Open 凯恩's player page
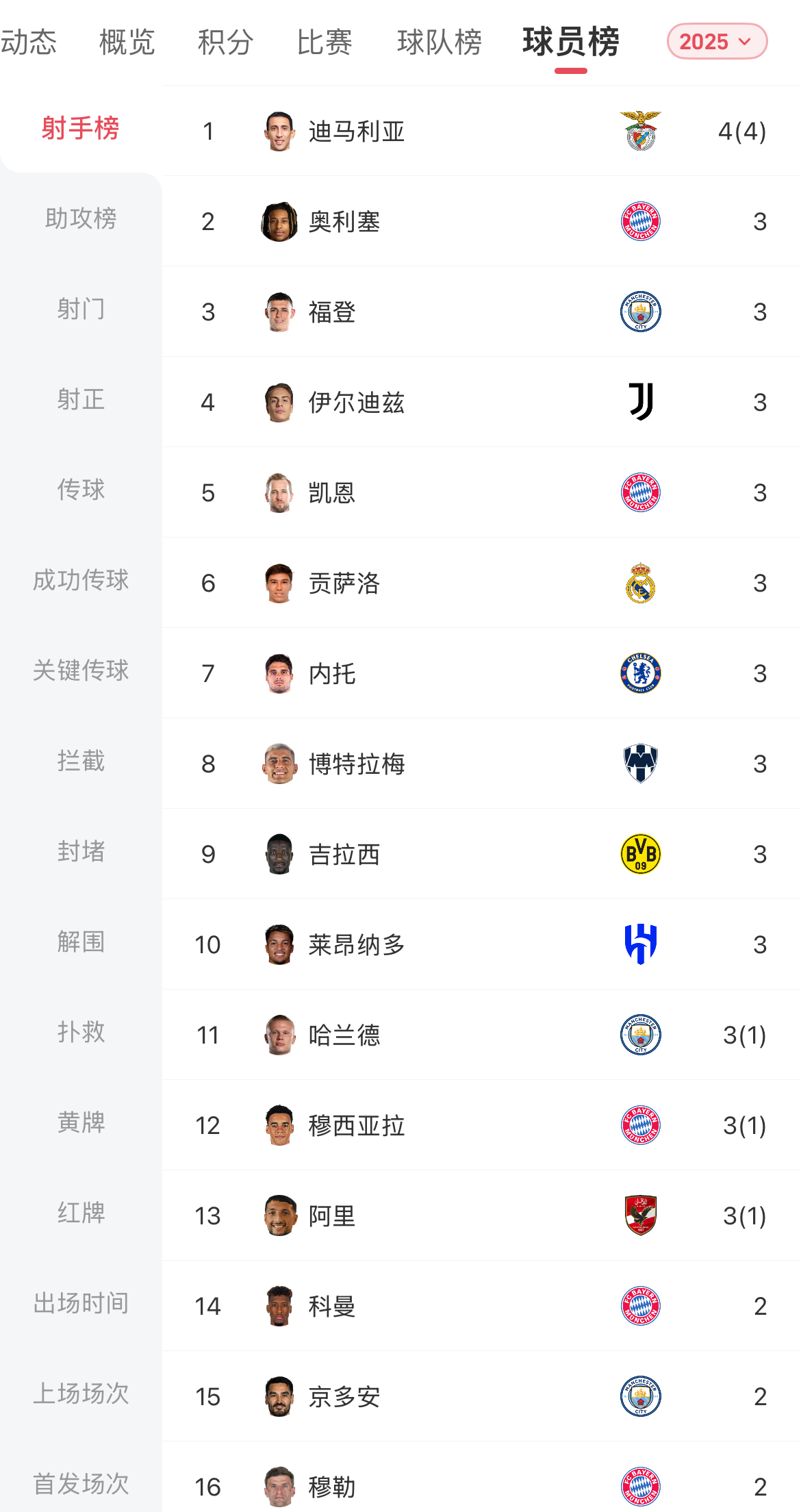801x1512 pixels. click(x=331, y=493)
